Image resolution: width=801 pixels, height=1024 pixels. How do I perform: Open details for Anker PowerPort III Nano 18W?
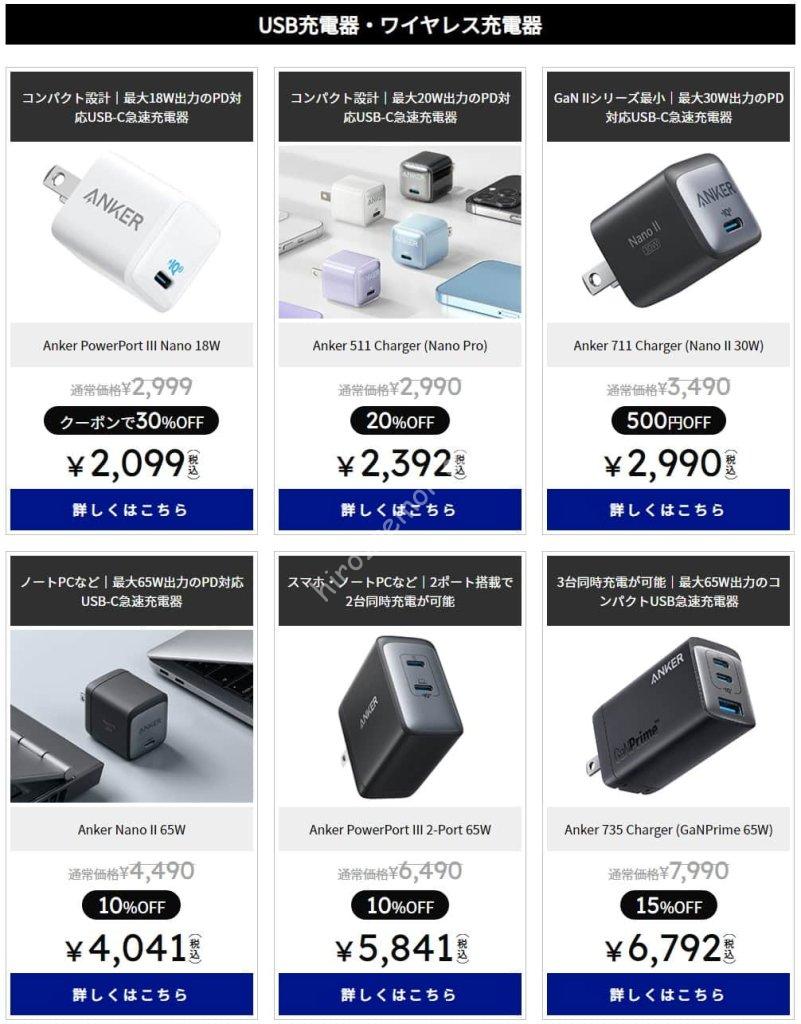pos(131,509)
